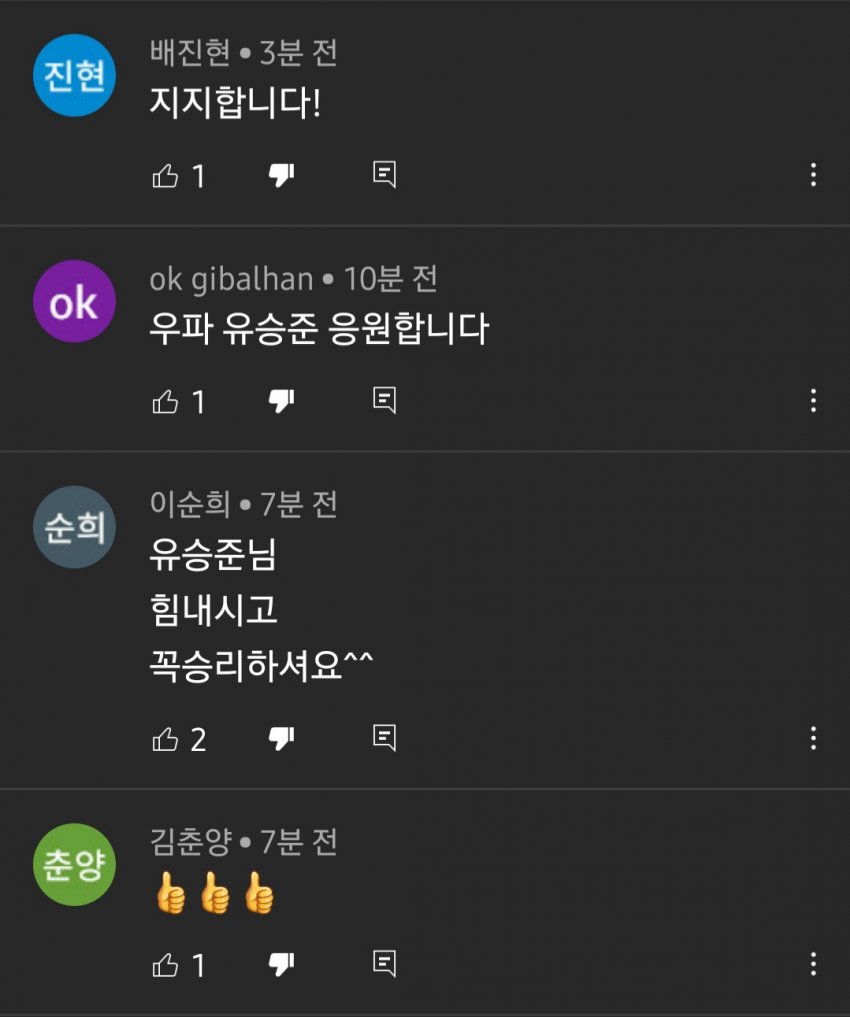Dislike 이순희's comment
The height and width of the screenshot is (1017, 850).
[x=281, y=740]
